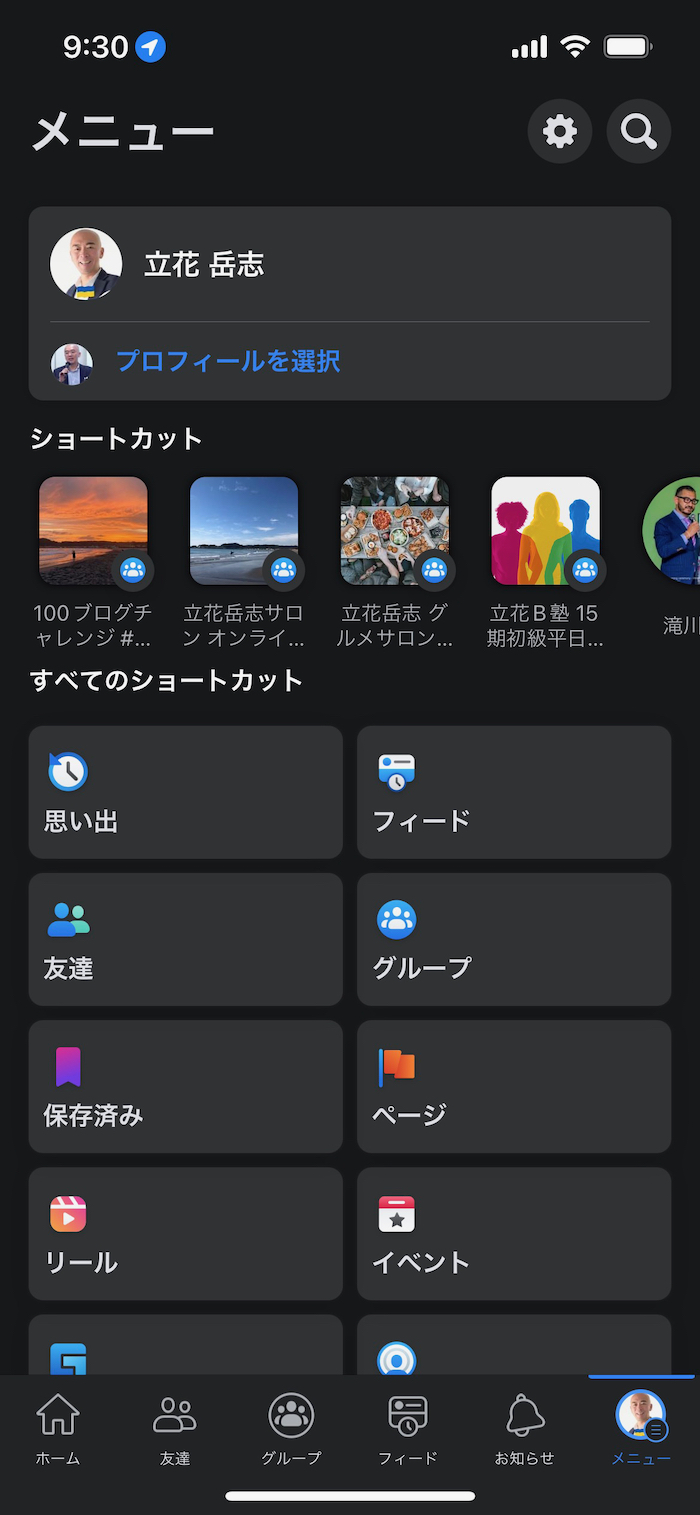Viewport: 700px width, 1515px height.
Task: View 保存済み items
Action: pyautogui.click(x=185, y=1086)
